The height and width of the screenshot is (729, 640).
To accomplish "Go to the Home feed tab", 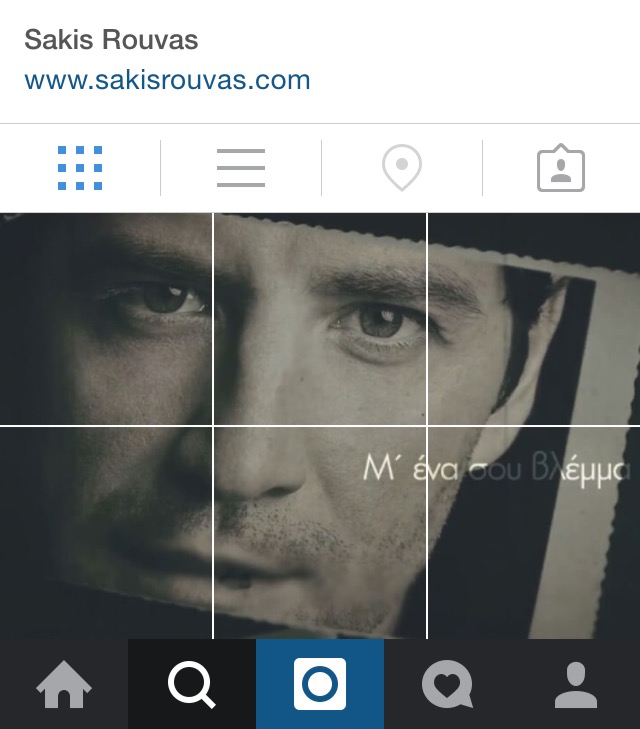I will click(x=64, y=685).
